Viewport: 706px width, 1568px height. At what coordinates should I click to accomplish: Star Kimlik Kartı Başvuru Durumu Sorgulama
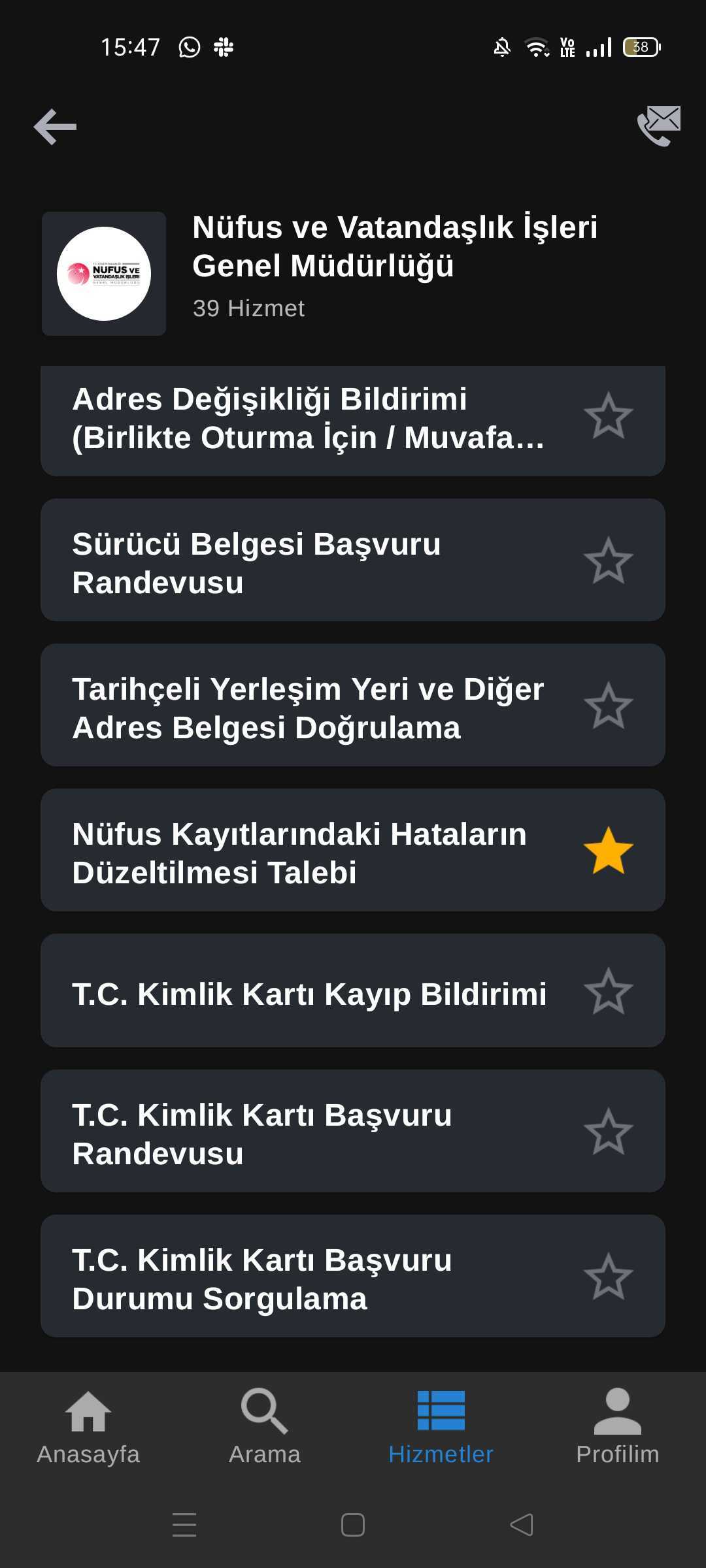tap(608, 1277)
